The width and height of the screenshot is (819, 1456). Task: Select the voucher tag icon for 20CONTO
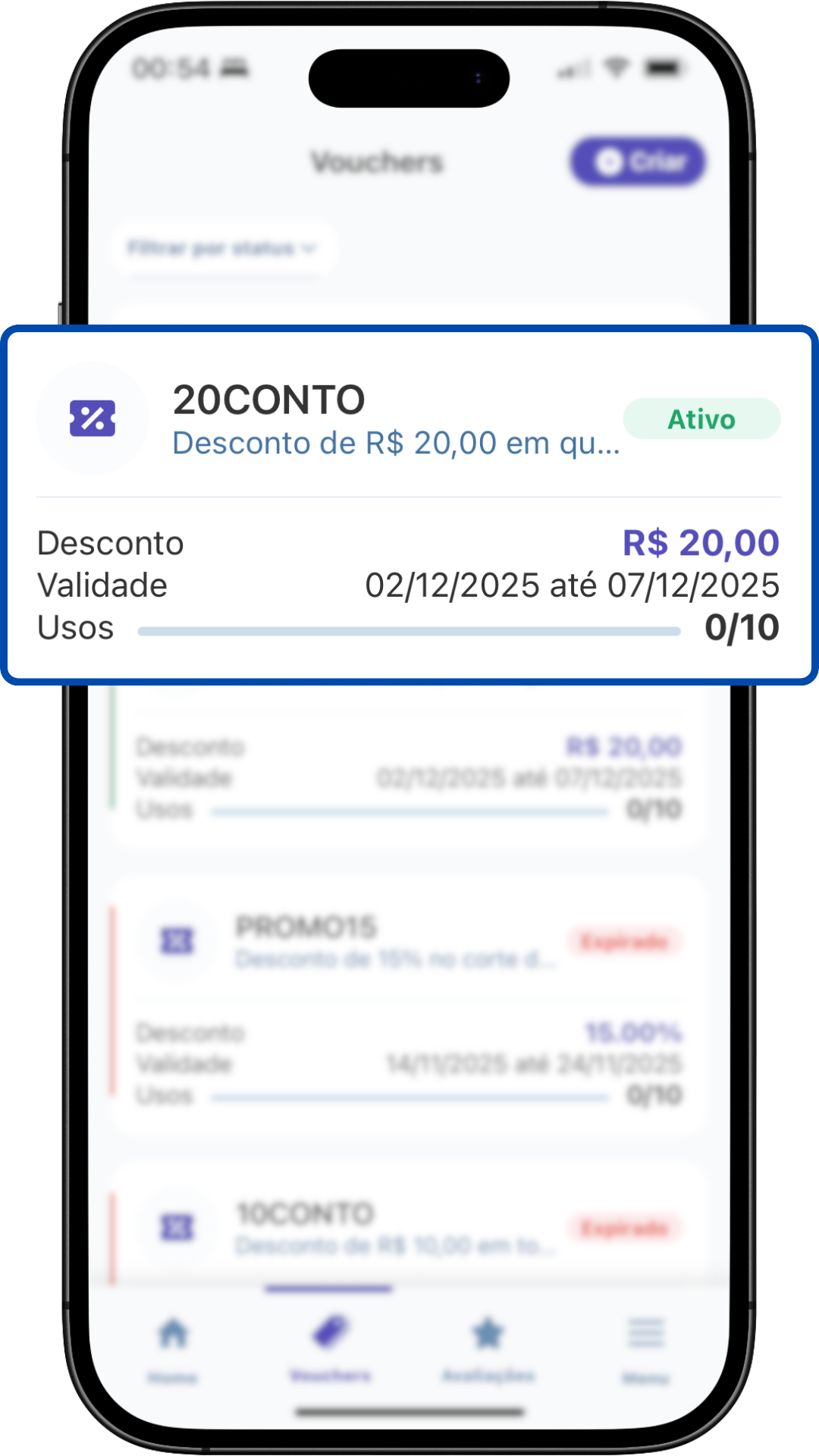tap(93, 417)
